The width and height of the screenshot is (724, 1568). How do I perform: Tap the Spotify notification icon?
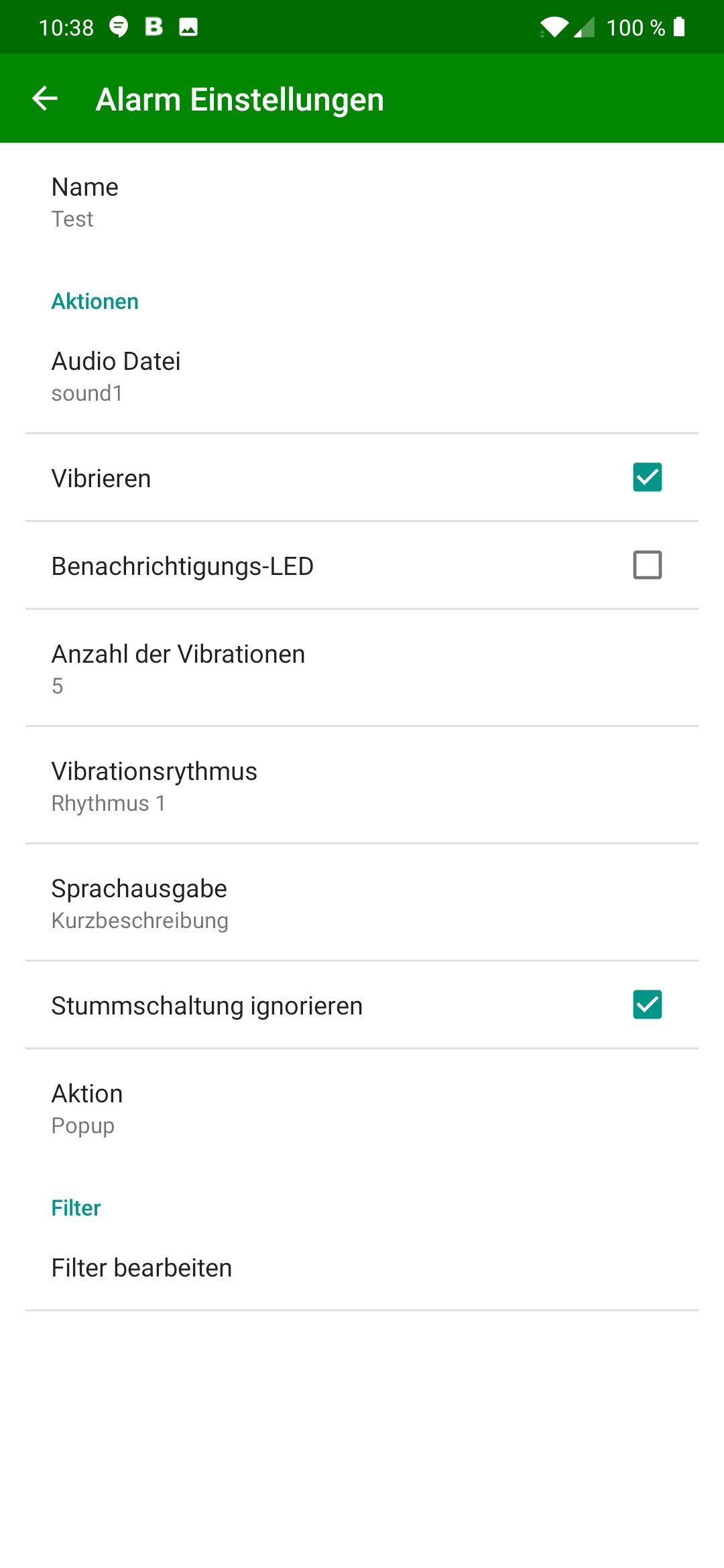(x=119, y=27)
